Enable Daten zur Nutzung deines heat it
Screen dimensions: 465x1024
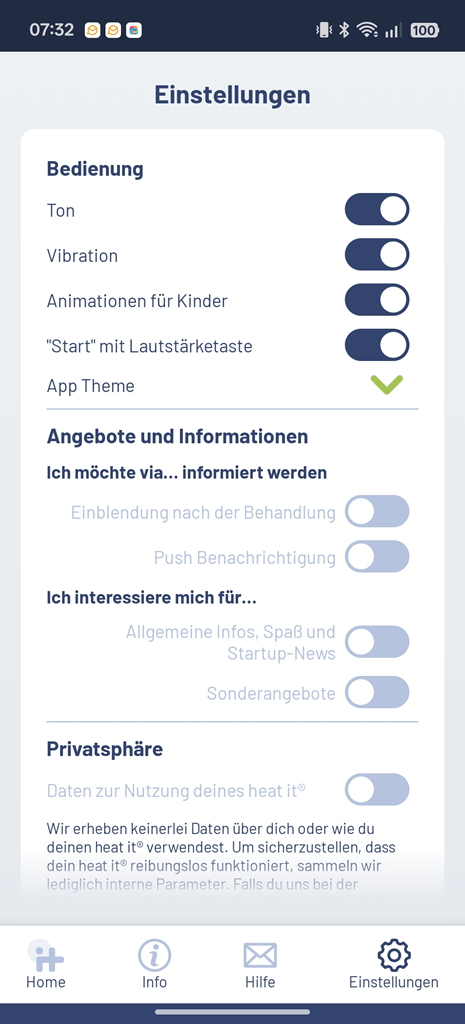click(x=377, y=790)
